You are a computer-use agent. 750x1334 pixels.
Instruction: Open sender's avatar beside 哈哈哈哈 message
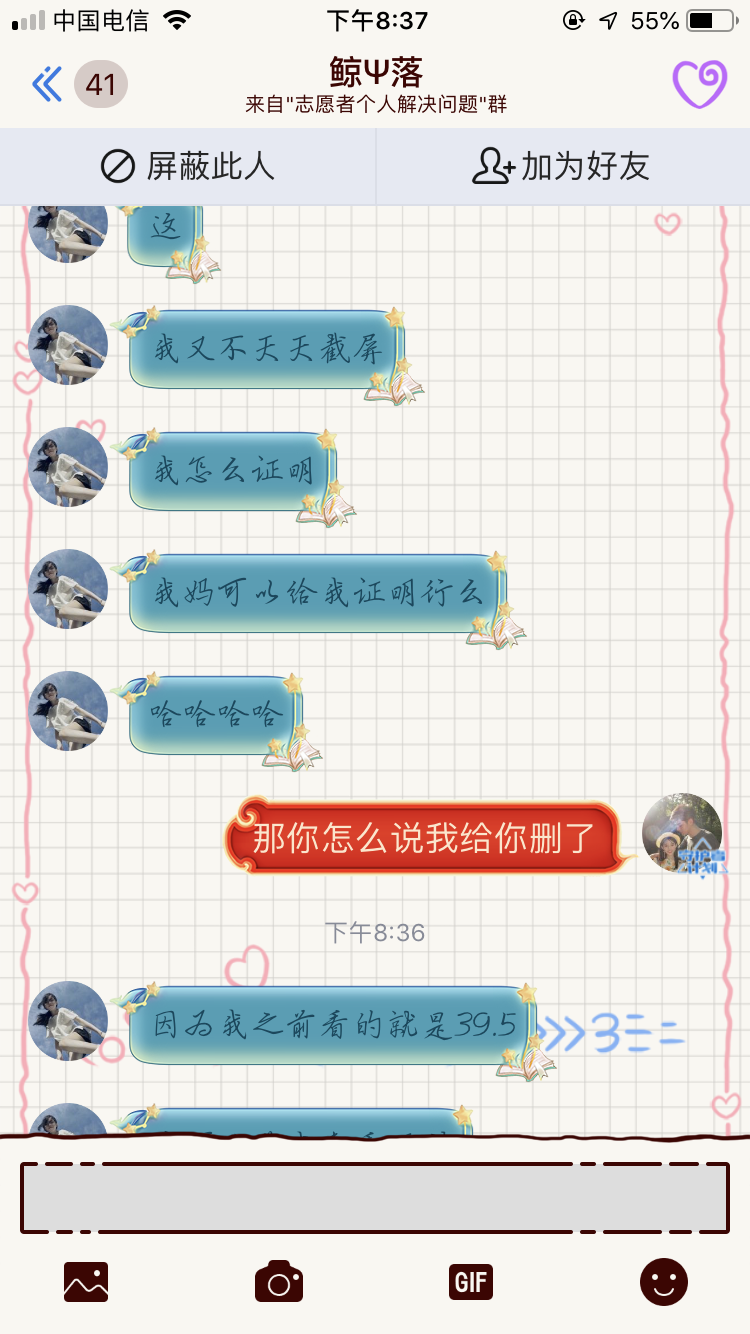pyautogui.click(x=68, y=711)
